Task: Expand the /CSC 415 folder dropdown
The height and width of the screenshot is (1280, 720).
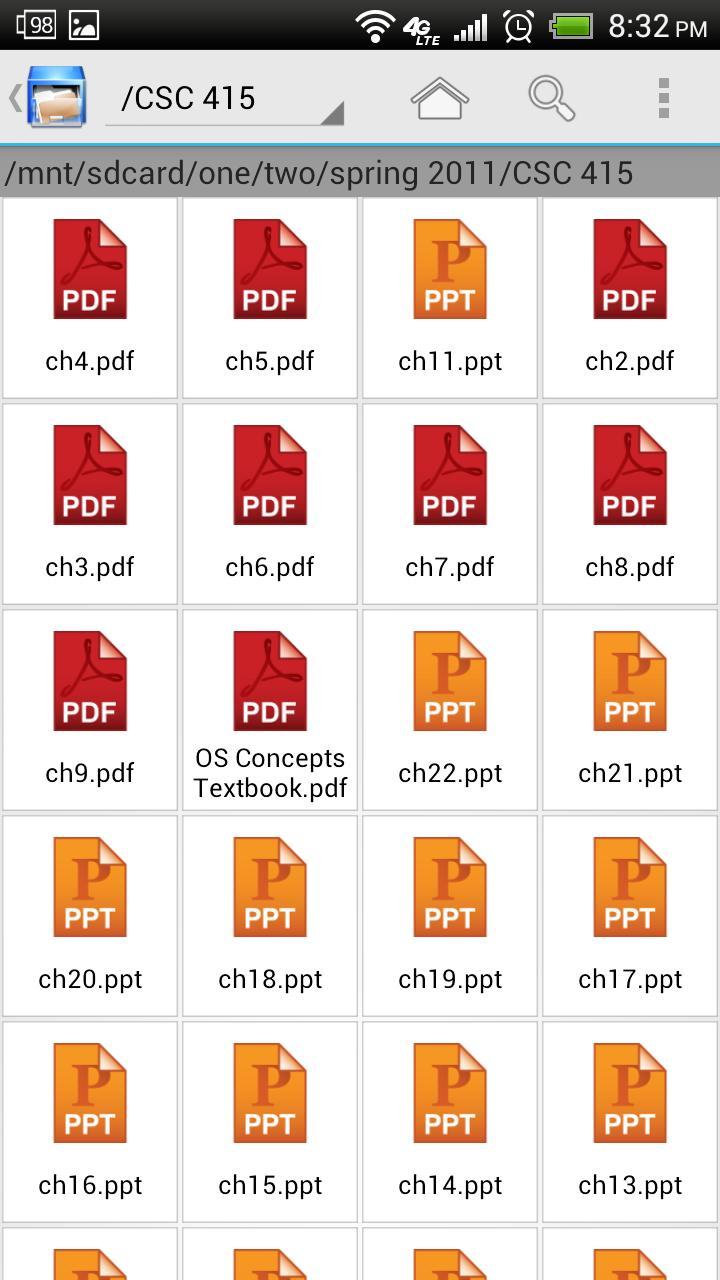Action: 225,99
